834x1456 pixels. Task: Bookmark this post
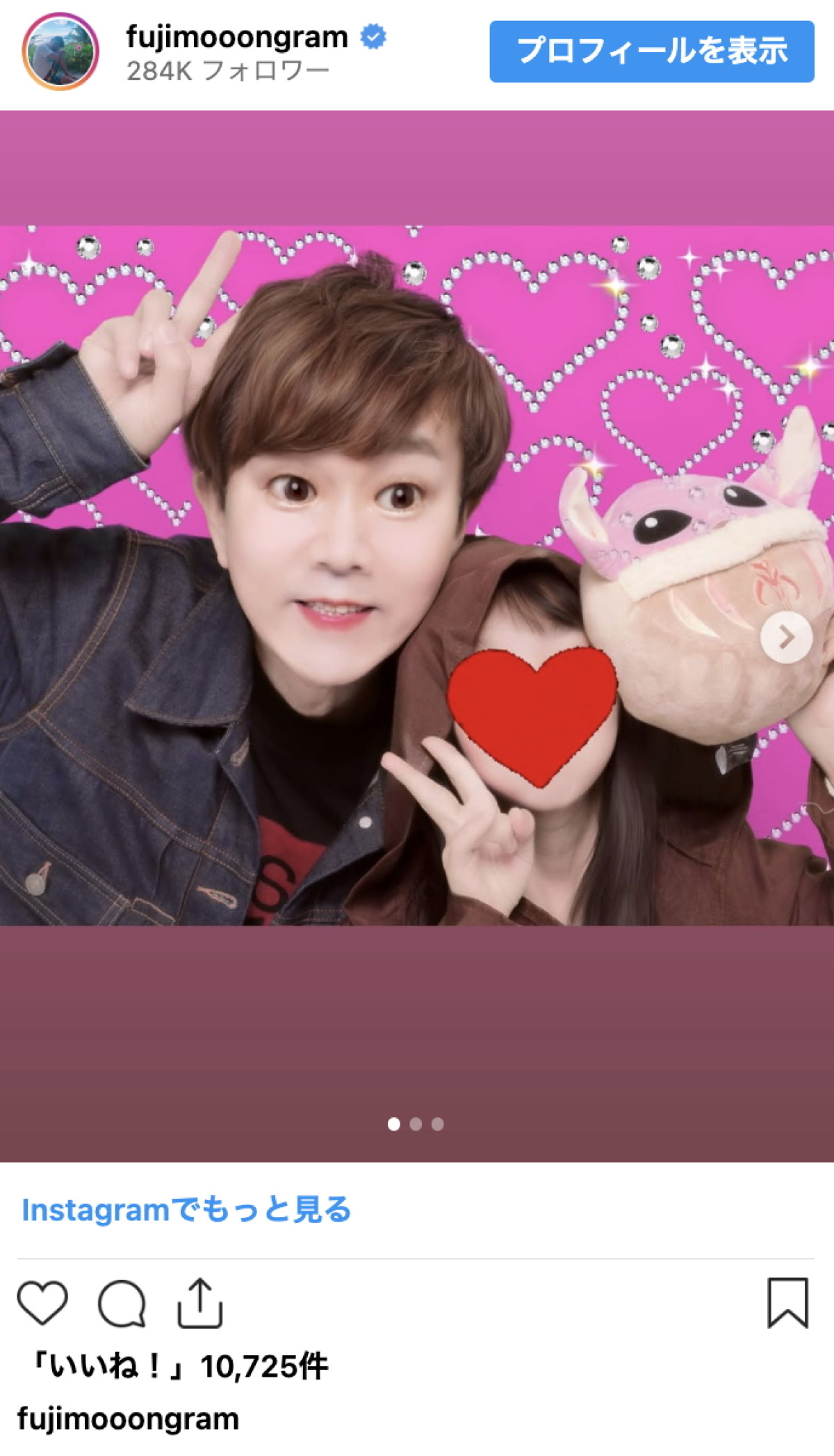click(x=787, y=1302)
